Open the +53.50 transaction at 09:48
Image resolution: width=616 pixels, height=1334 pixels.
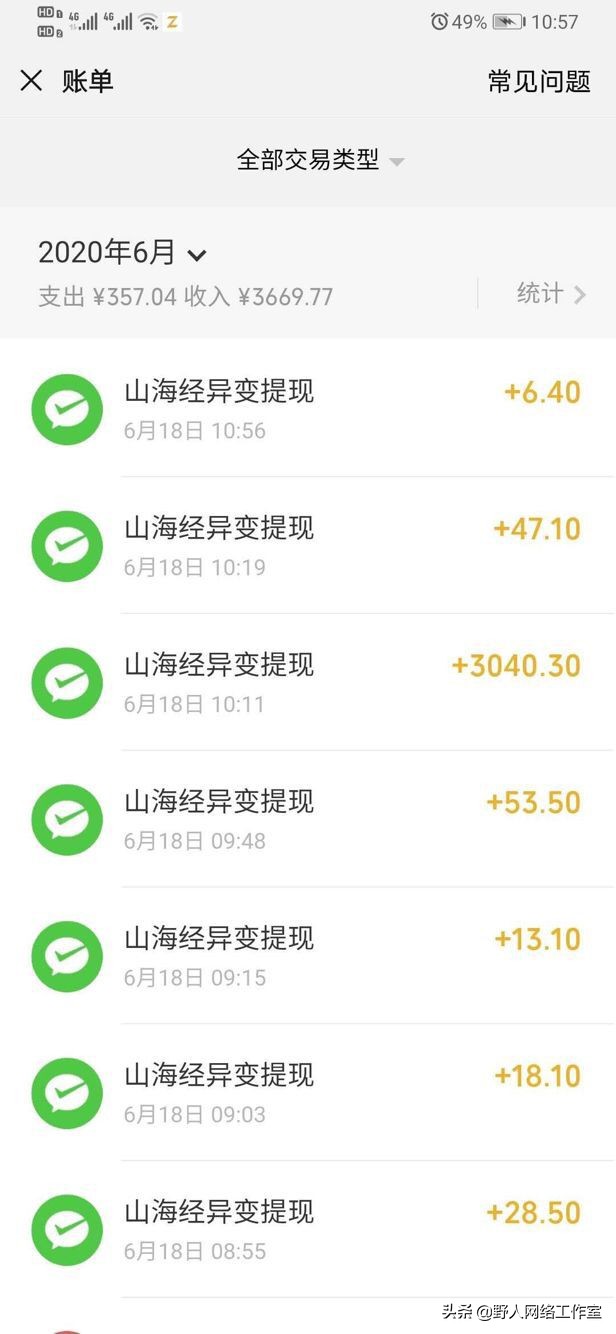click(x=308, y=819)
